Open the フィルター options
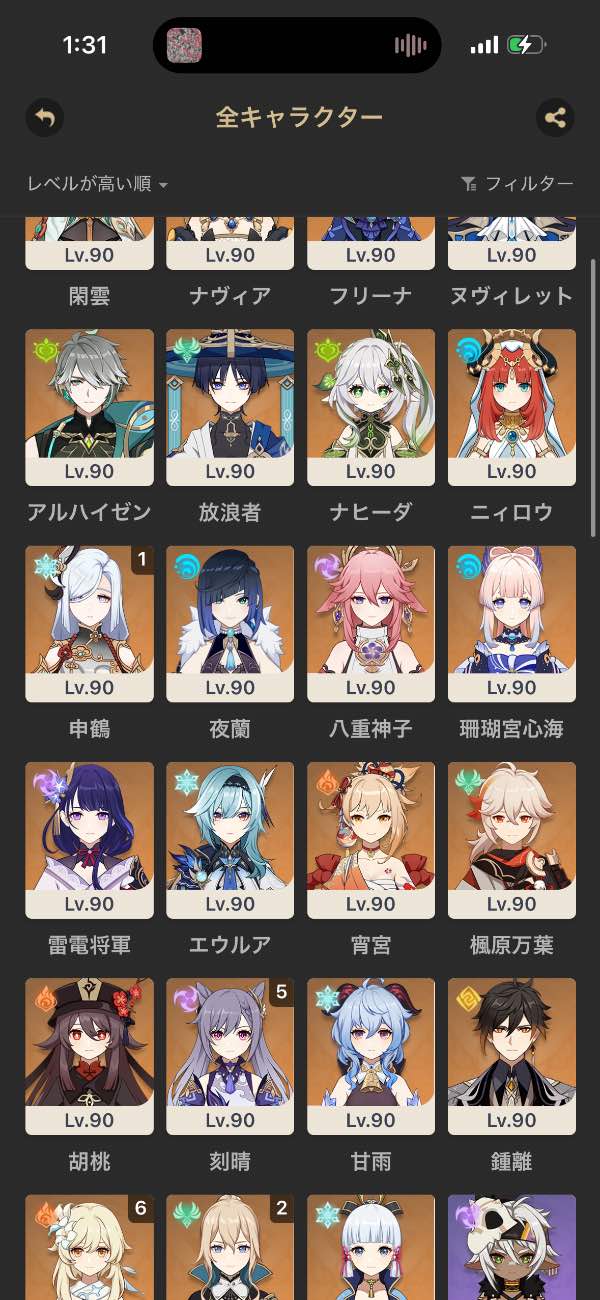Viewport: 600px width, 1300px height. tap(517, 184)
